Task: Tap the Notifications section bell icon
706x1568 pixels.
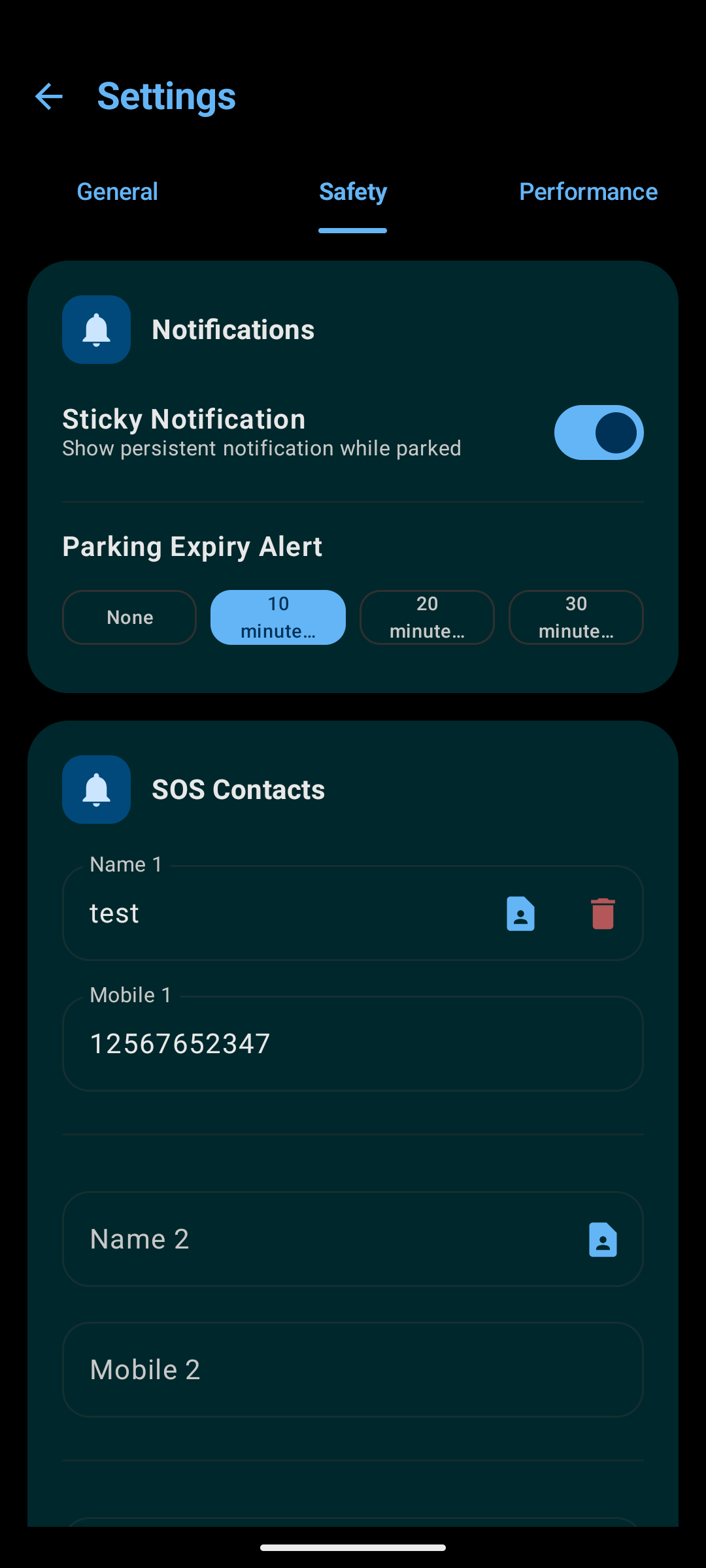Action: point(95,329)
